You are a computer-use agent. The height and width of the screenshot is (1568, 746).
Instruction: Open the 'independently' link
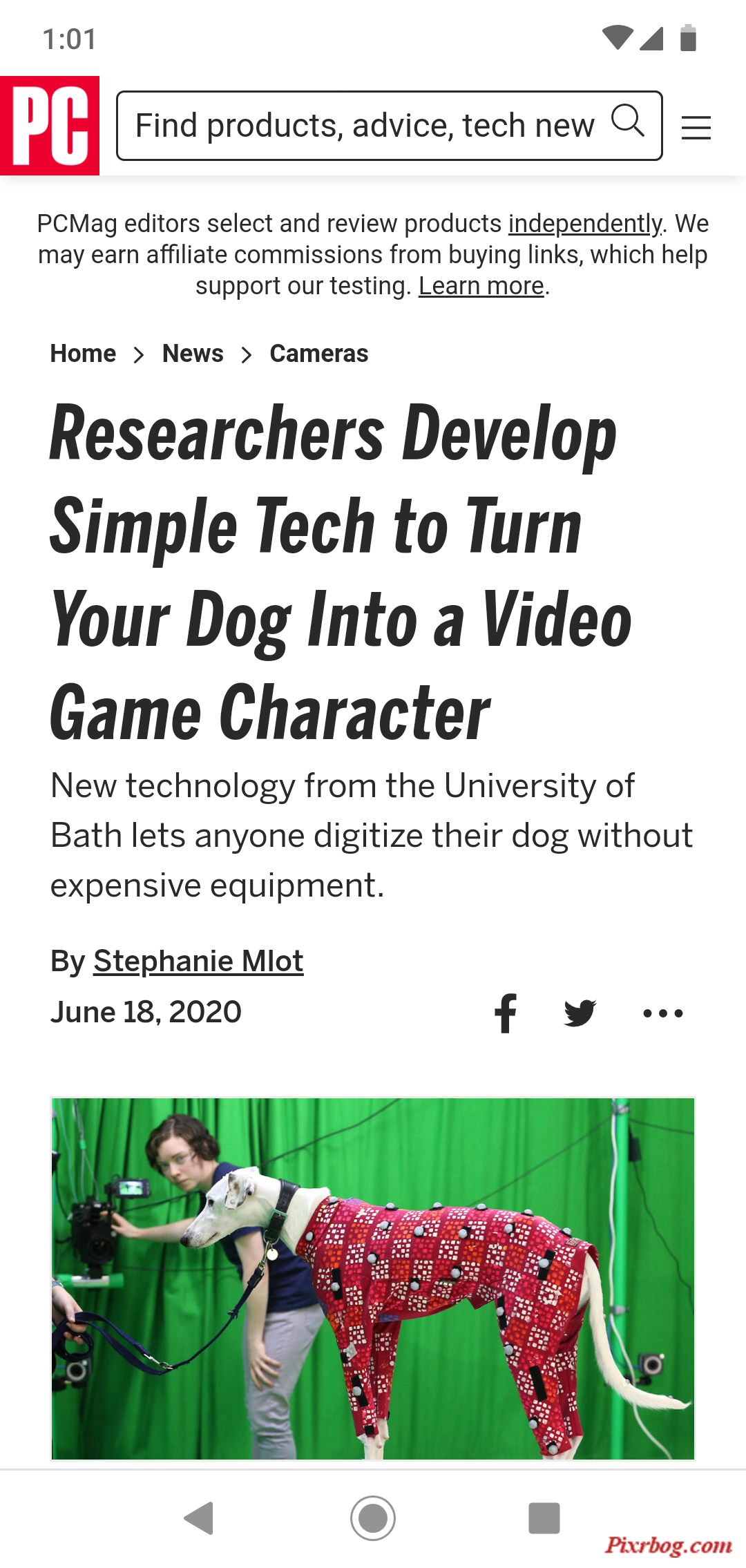pos(585,224)
